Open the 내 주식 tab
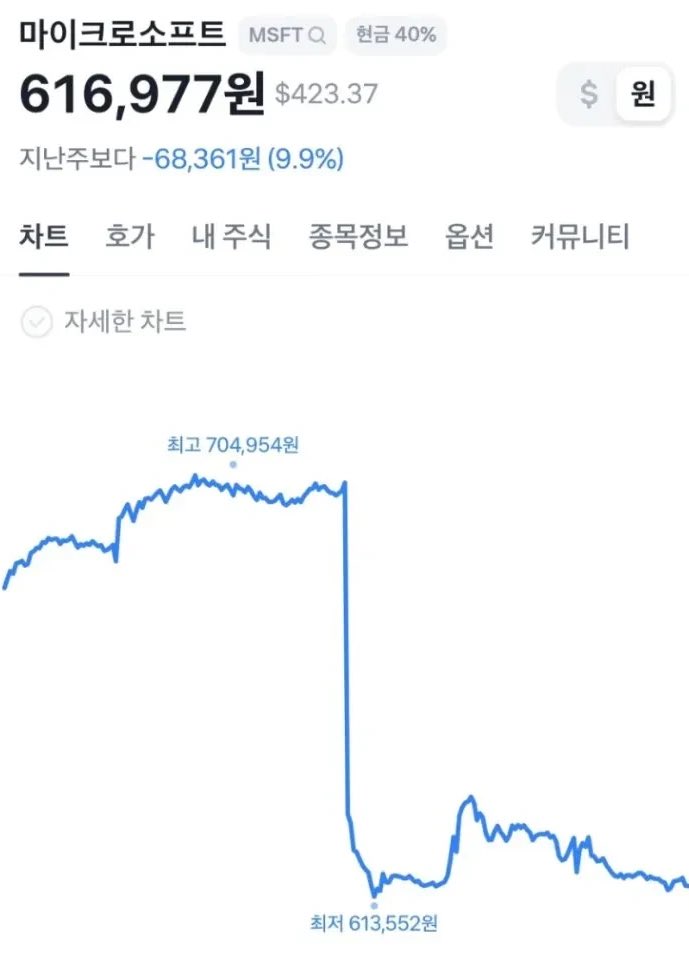Image resolution: width=689 pixels, height=973 pixels. pos(231,237)
